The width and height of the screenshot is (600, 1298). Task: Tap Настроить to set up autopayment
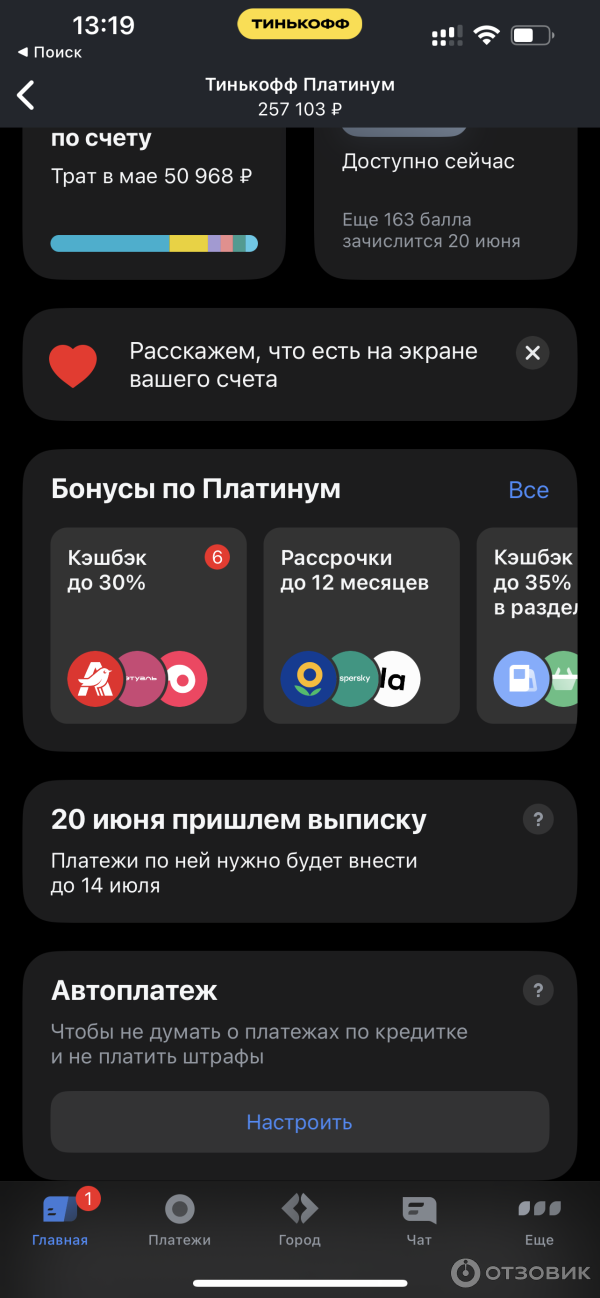[x=300, y=1122]
